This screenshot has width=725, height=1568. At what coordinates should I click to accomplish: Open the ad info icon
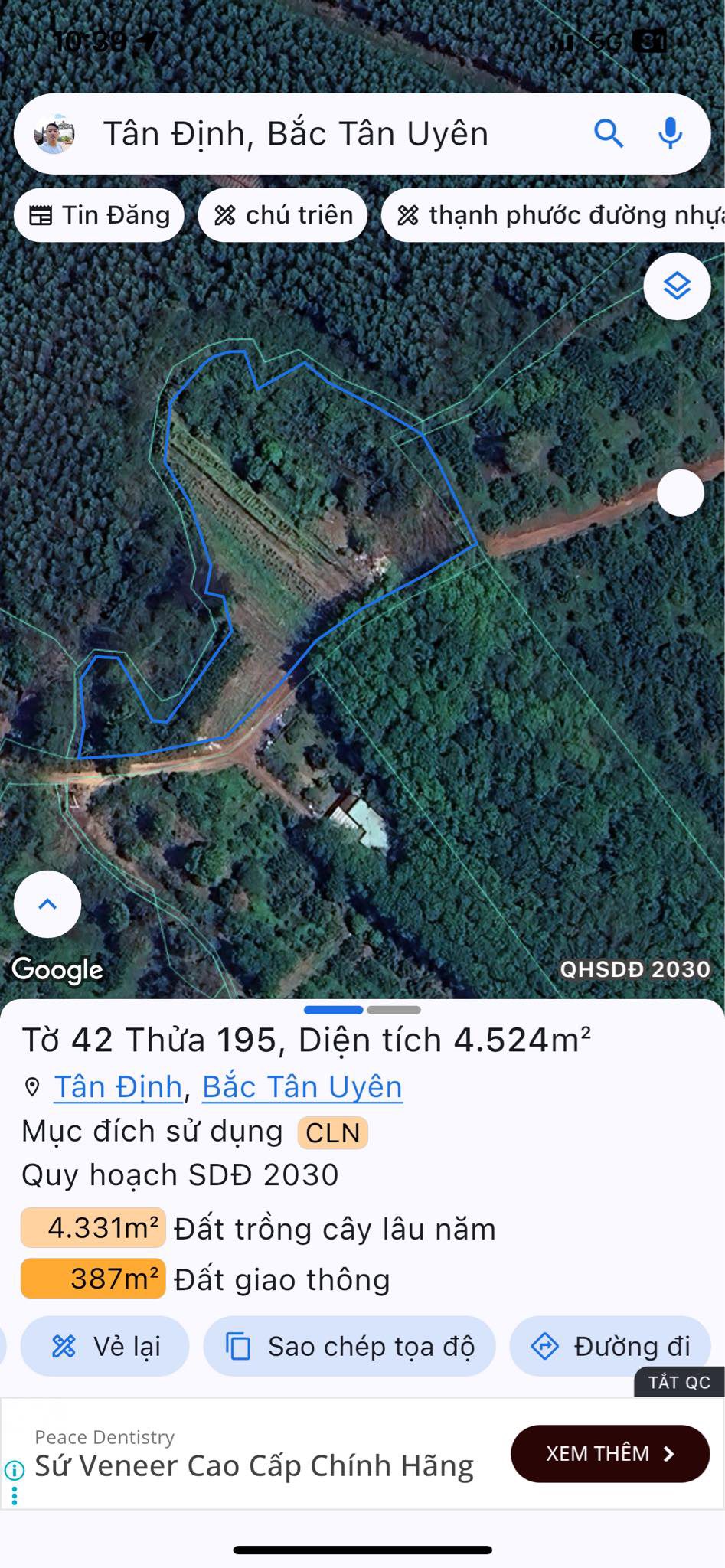tap(14, 1469)
